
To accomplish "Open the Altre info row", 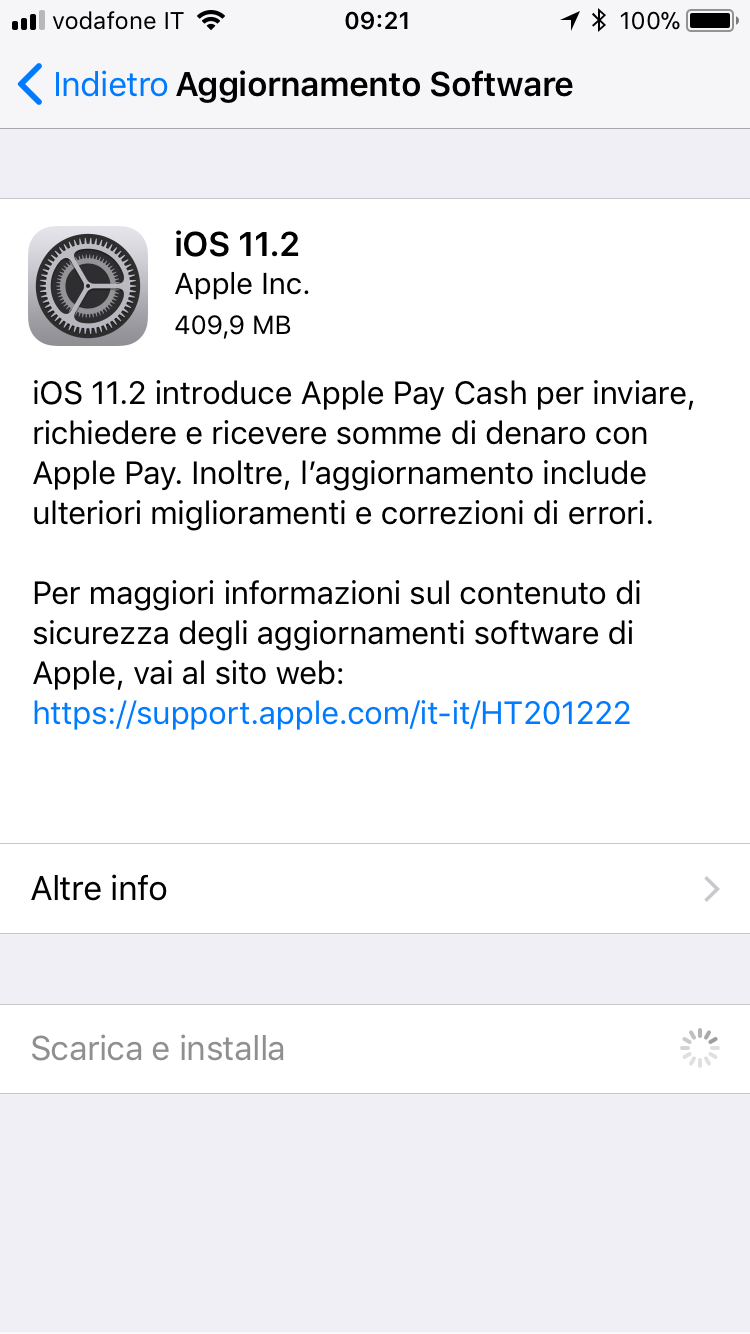I will click(375, 888).
